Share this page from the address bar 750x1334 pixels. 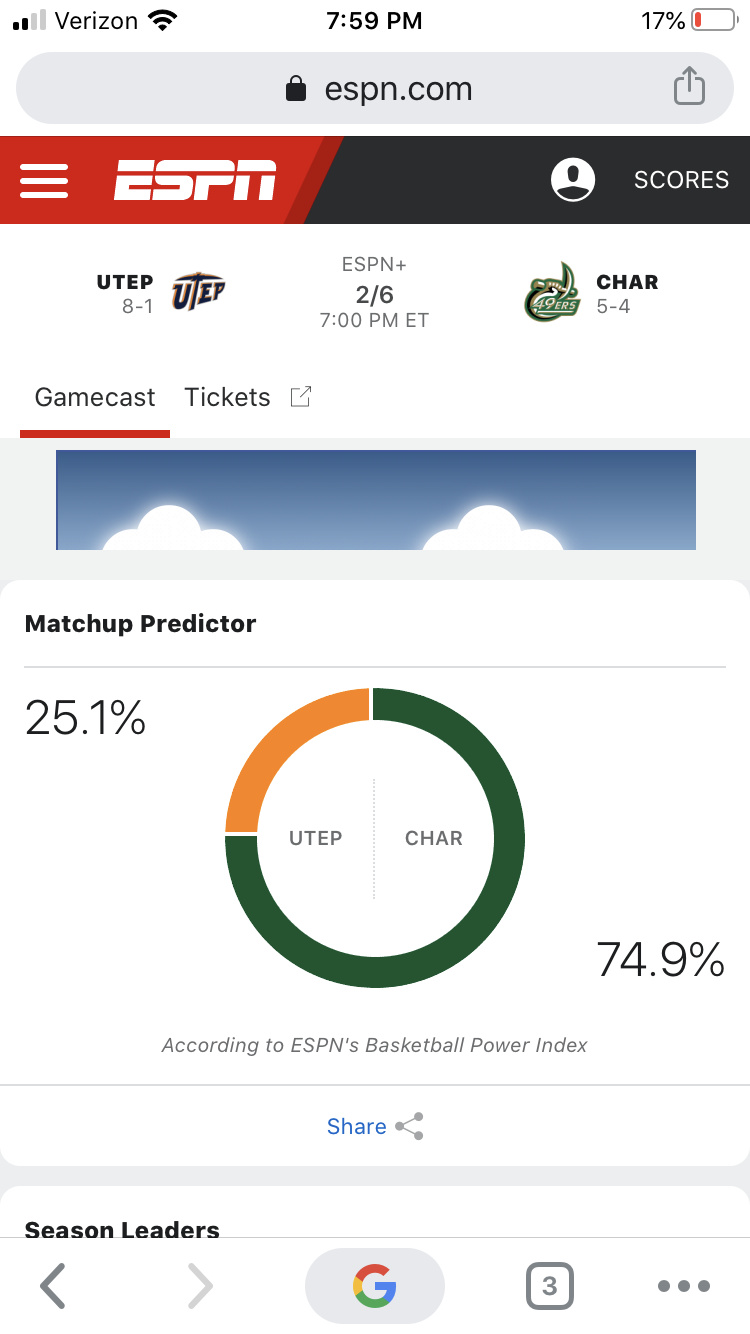click(x=689, y=86)
